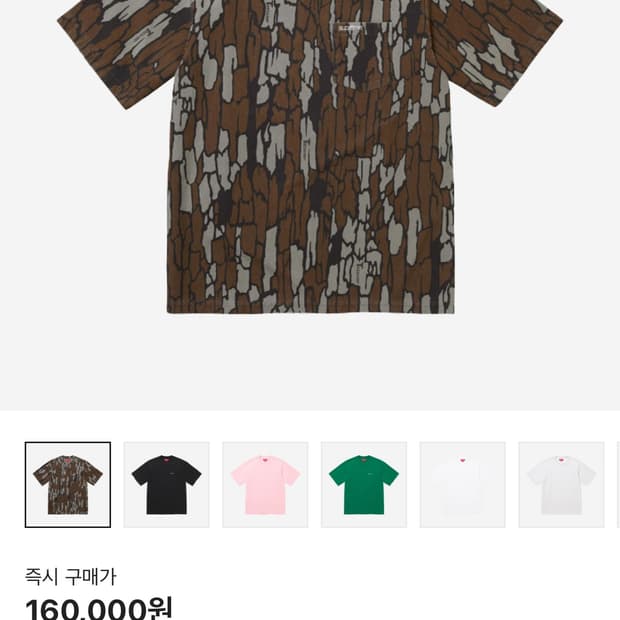Select the pink t-shirt thumbnail
Screen dimensions: 620x620
pyautogui.click(x=265, y=484)
